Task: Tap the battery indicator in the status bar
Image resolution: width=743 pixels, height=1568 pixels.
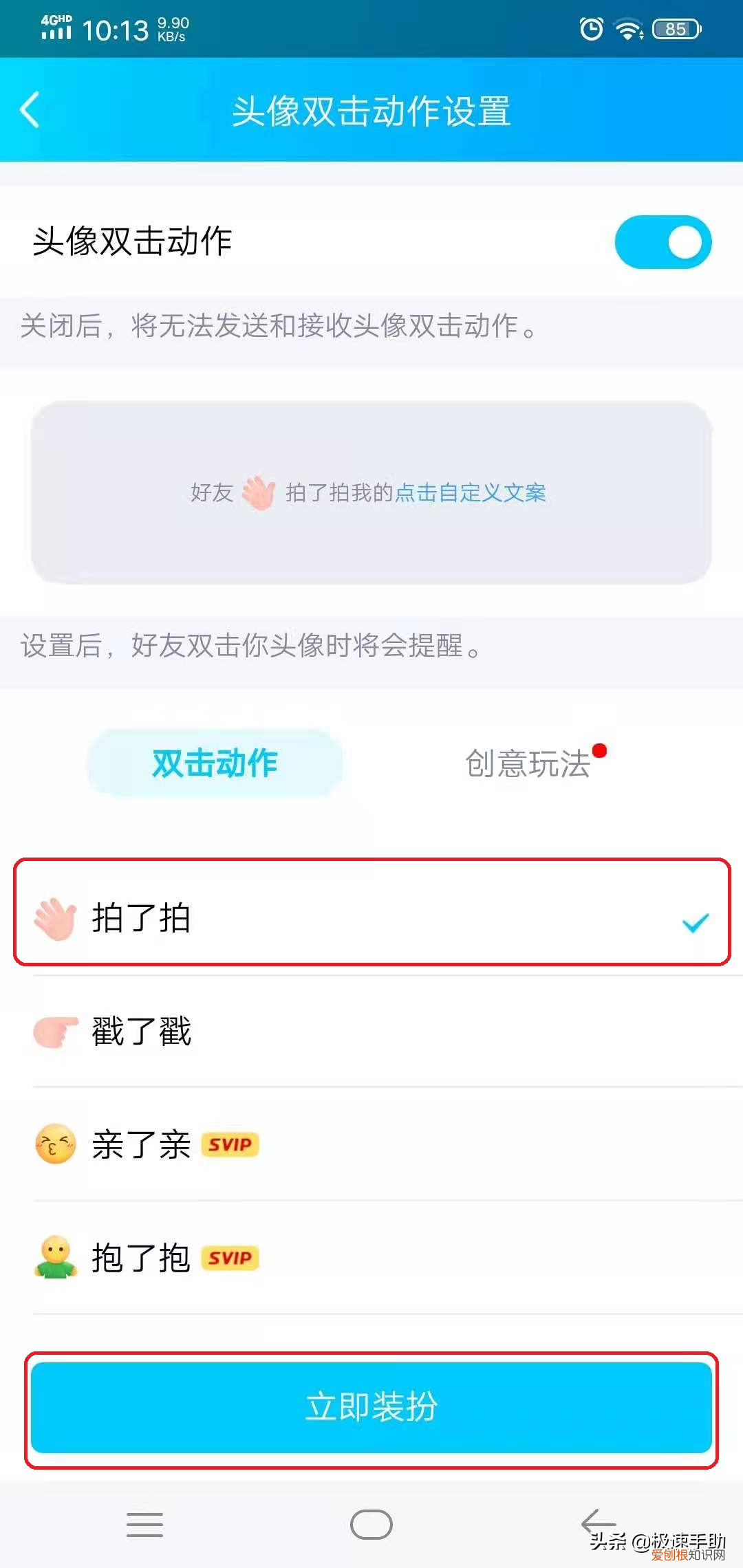Action: (x=678, y=28)
